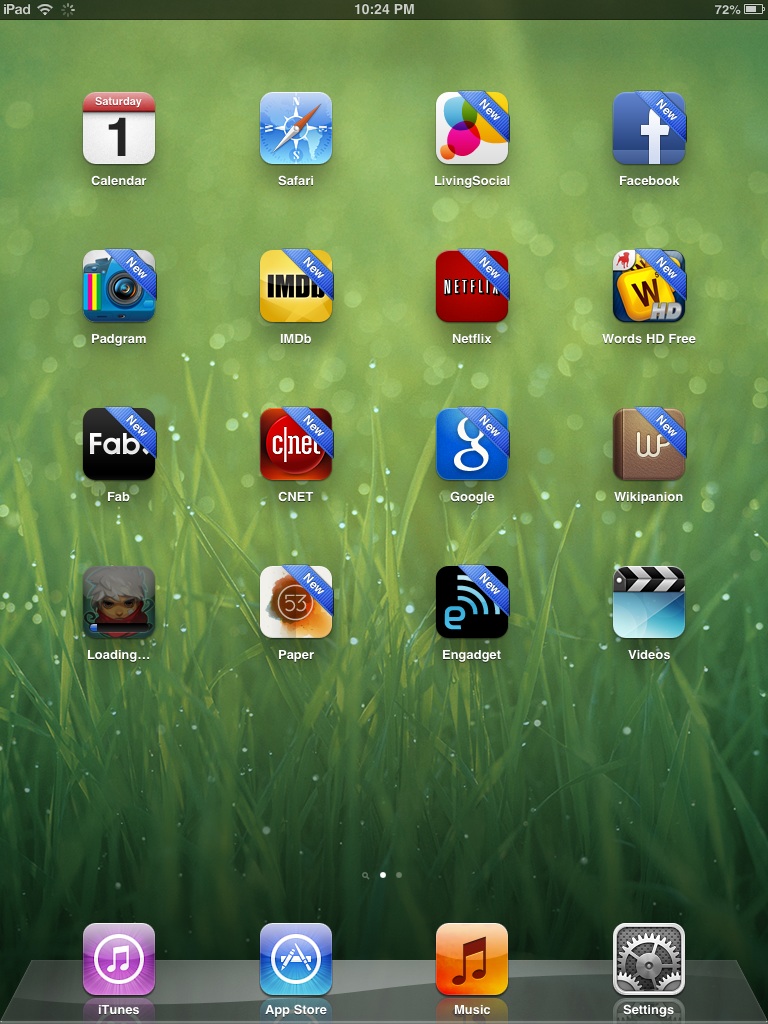Open LivingSocial app

coord(472,128)
